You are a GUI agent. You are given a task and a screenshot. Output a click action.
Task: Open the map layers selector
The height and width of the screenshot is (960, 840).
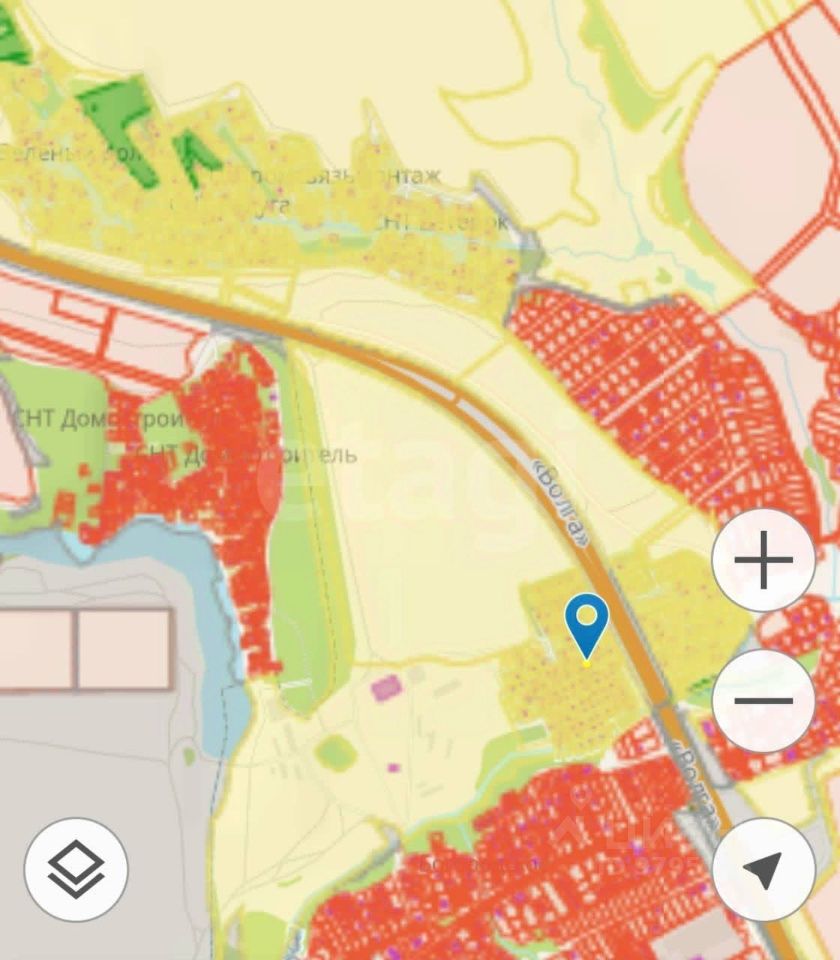tap(76, 869)
